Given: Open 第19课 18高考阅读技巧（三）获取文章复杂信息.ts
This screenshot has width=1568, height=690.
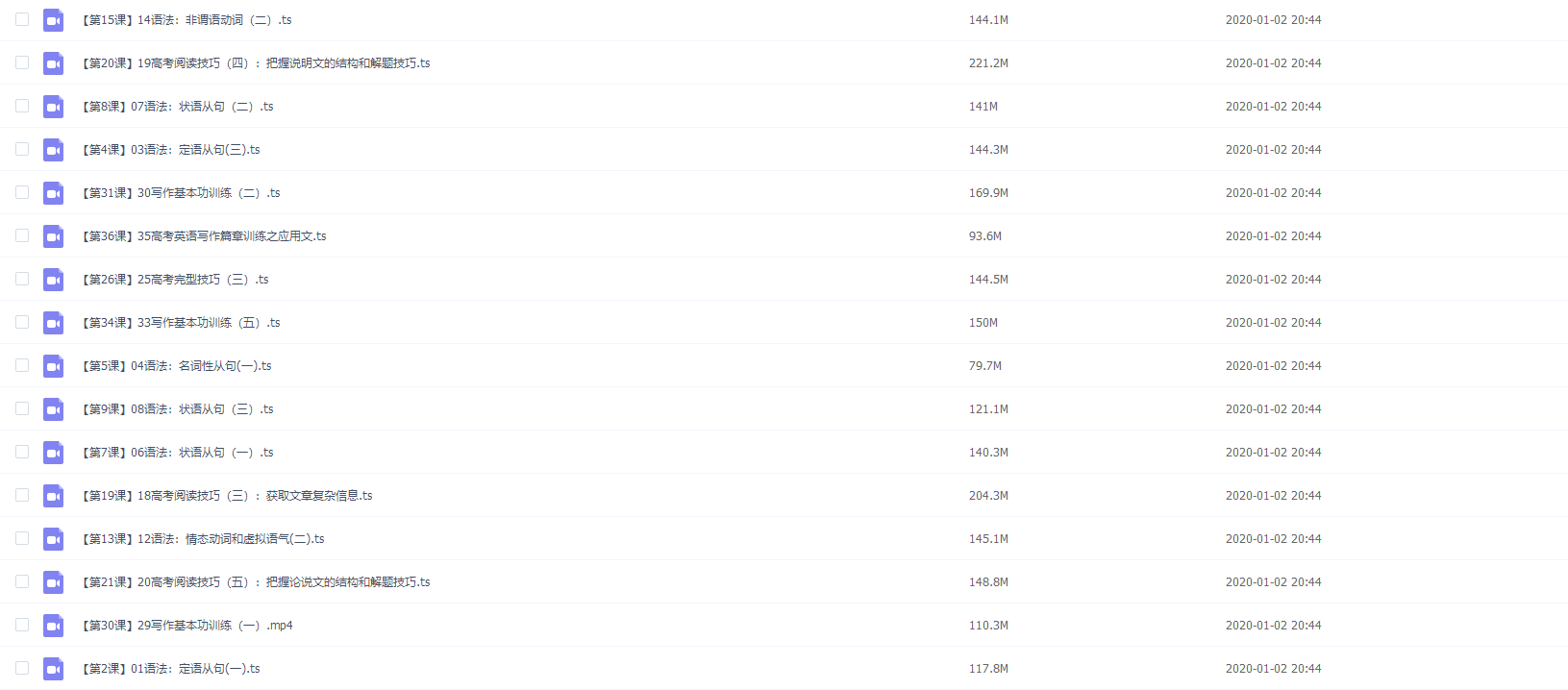Looking at the screenshot, I should [x=227, y=496].
